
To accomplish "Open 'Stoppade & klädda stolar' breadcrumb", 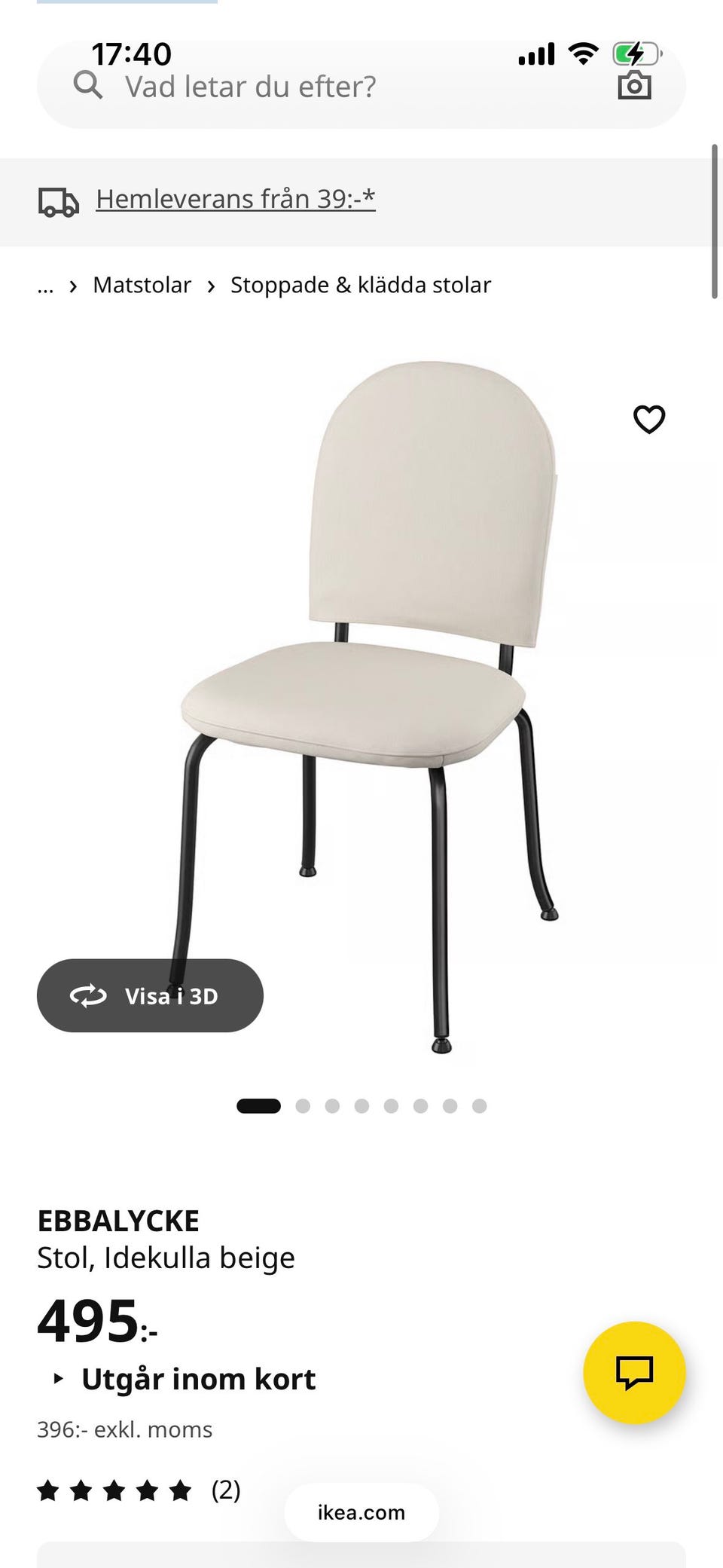I will tap(360, 286).
